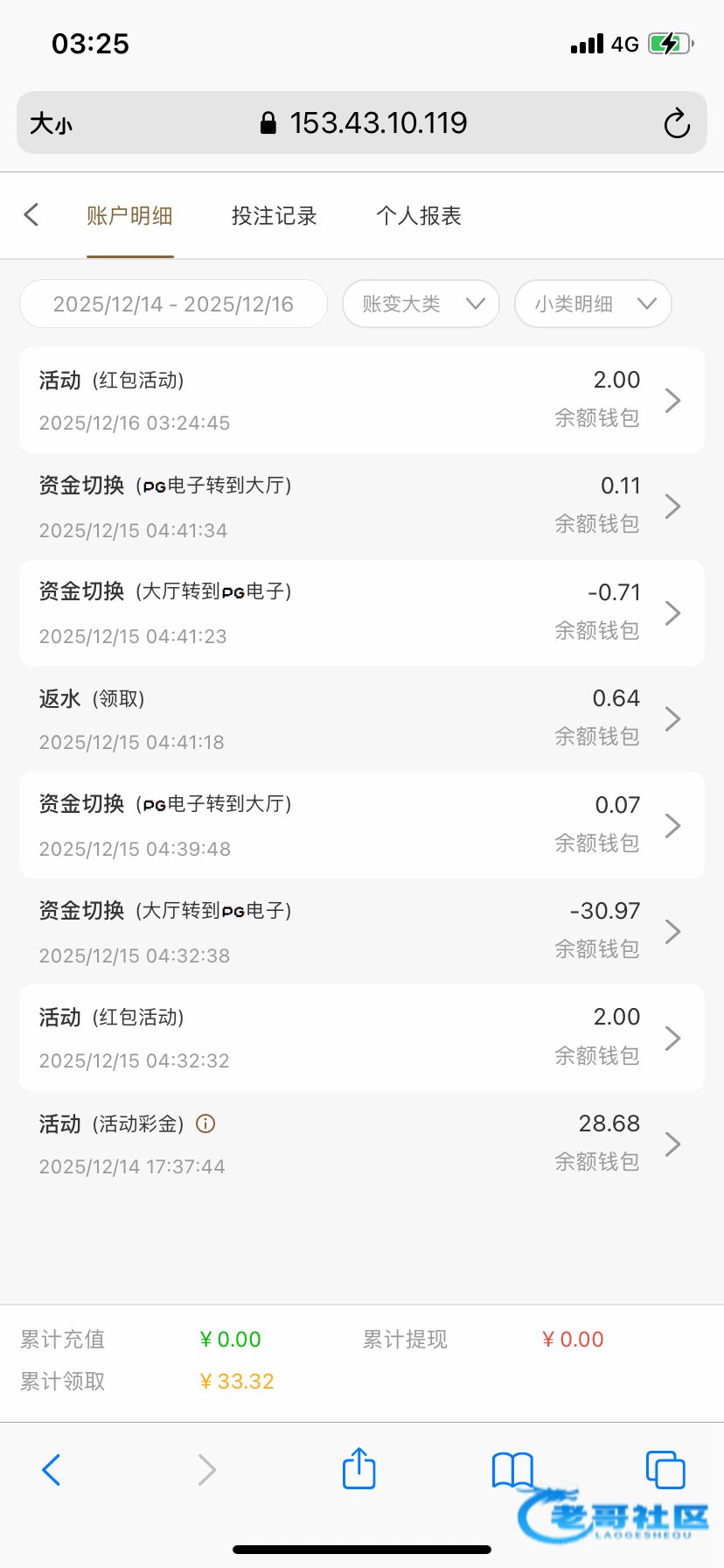Image resolution: width=724 pixels, height=1568 pixels.
Task: Switch to the 个人报表 tab
Action: pyautogui.click(x=419, y=216)
